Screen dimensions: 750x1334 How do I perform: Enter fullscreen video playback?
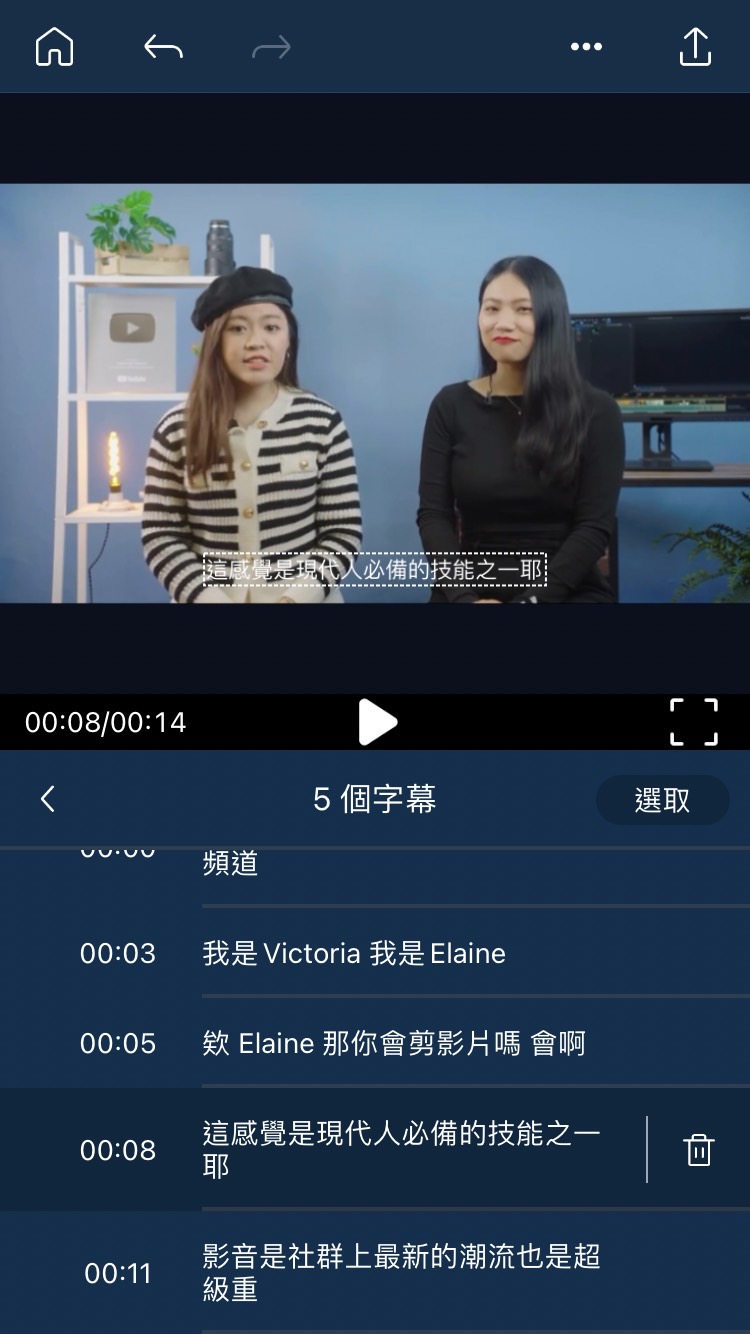point(694,722)
